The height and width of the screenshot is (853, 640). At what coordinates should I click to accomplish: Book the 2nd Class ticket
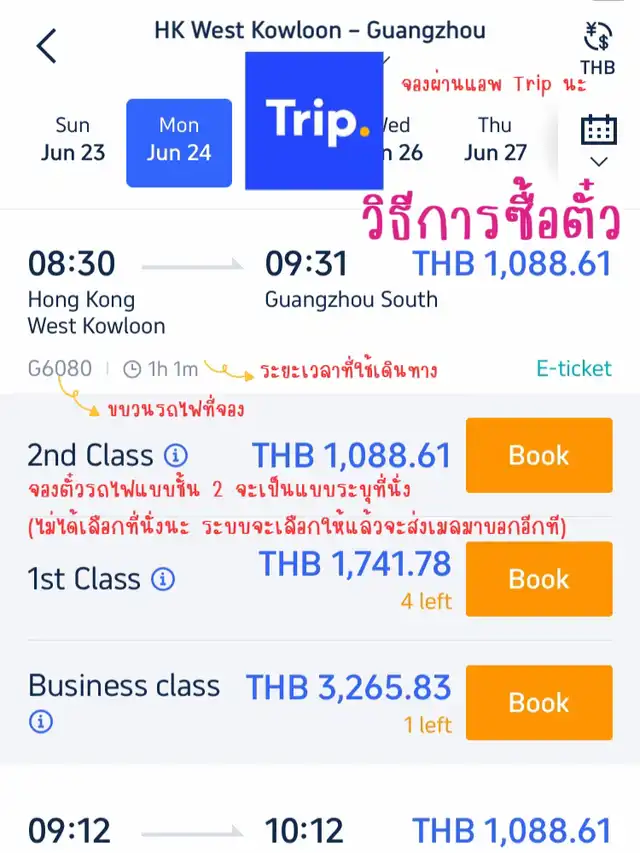tap(539, 455)
